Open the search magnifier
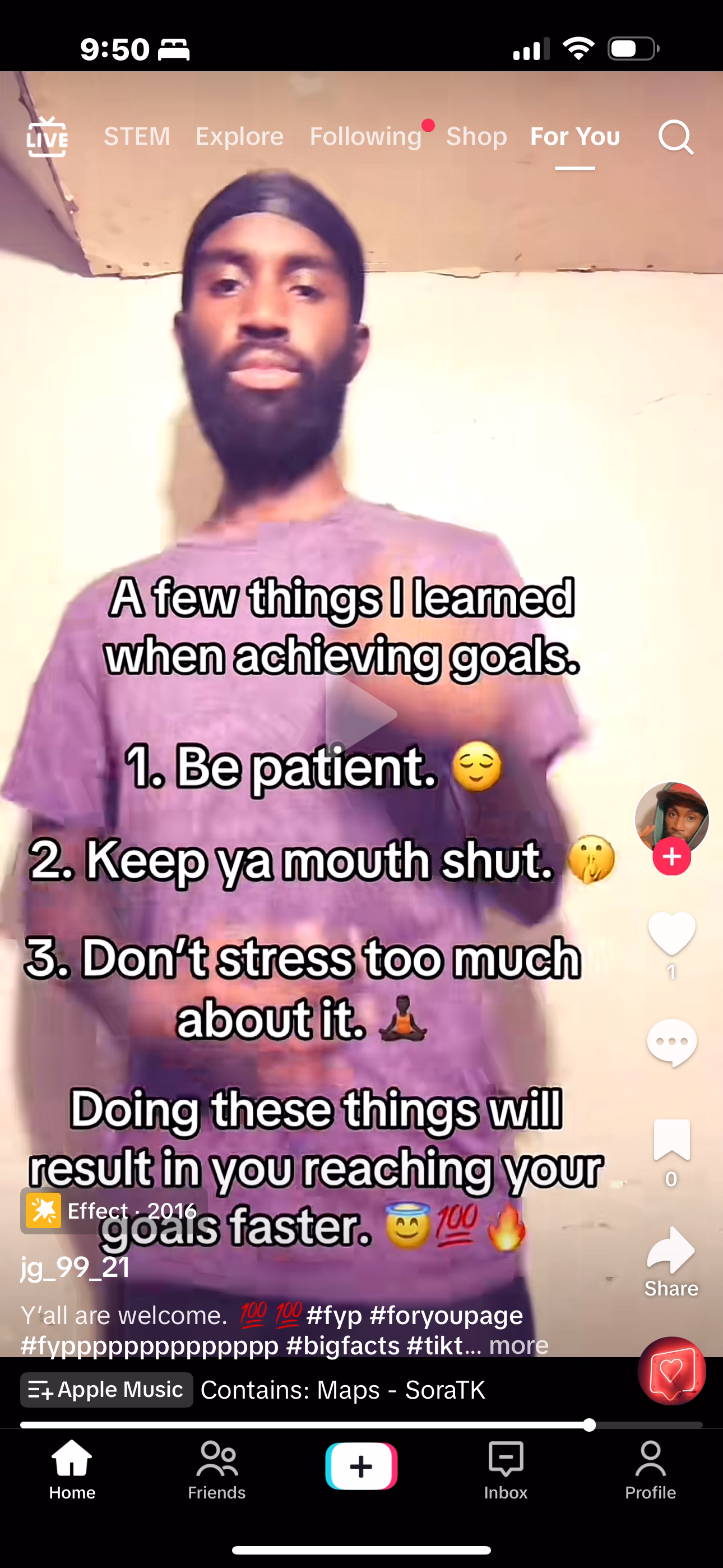The image size is (723, 1568). [x=675, y=137]
